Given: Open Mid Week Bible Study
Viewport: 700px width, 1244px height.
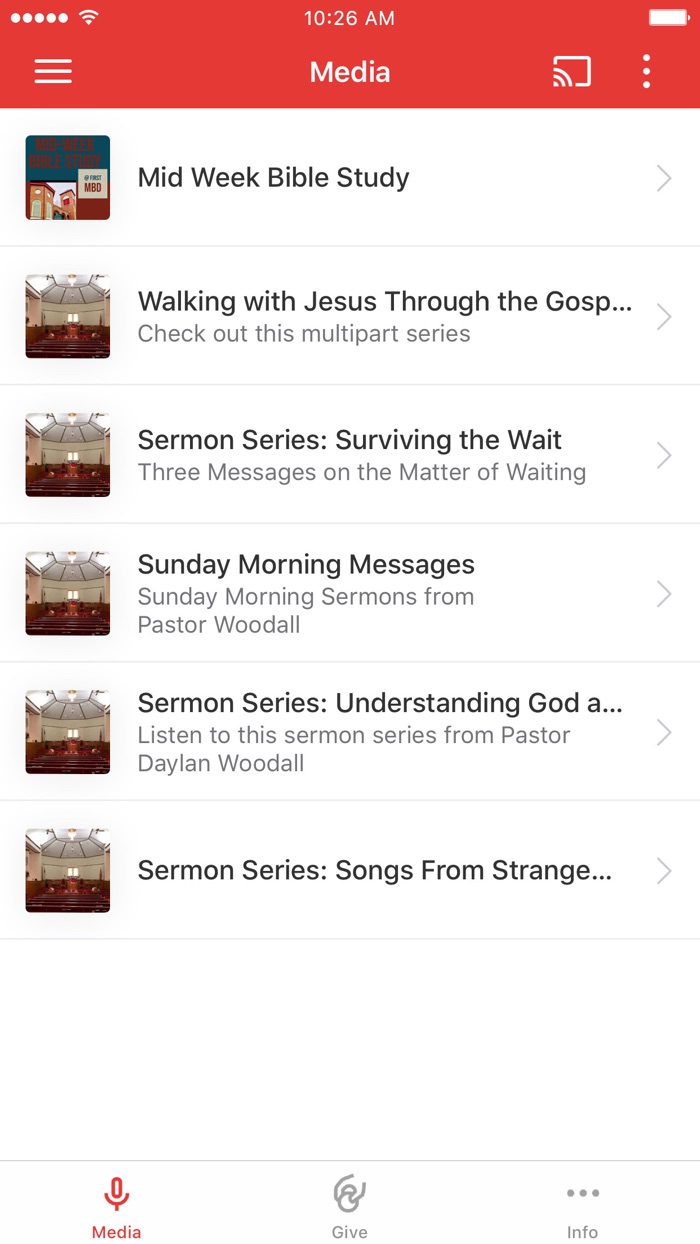Looking at the screenshot, I should 350,178.
